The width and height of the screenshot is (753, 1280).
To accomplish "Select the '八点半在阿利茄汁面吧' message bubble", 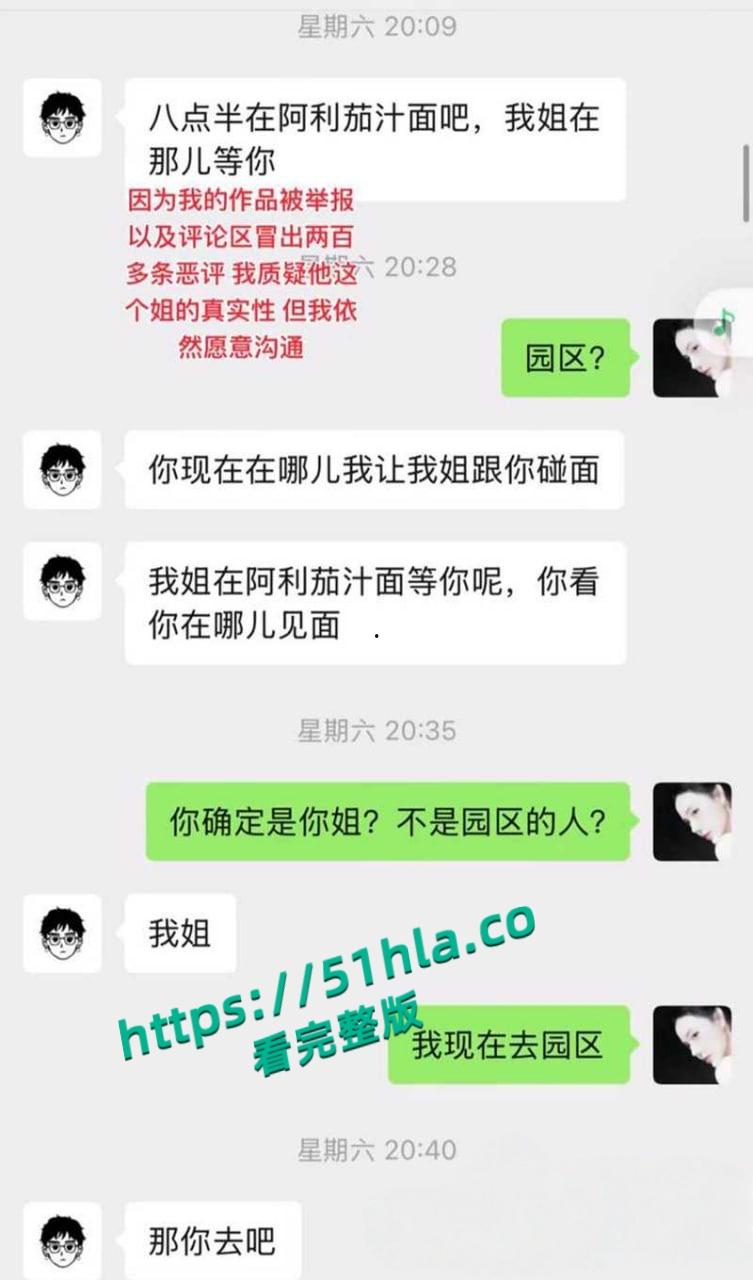I will click(x=373, y=139).
